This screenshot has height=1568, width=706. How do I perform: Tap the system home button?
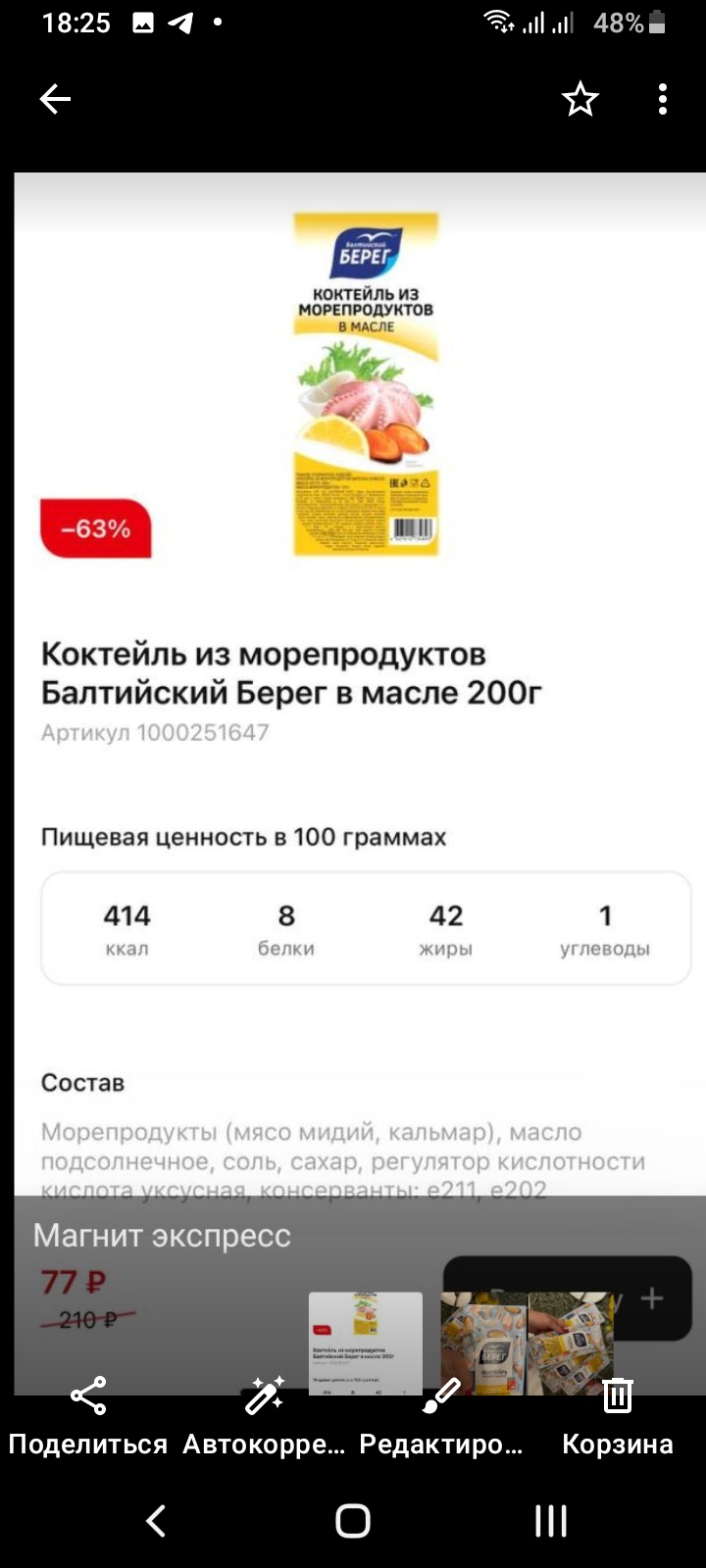click(353, 1521)
